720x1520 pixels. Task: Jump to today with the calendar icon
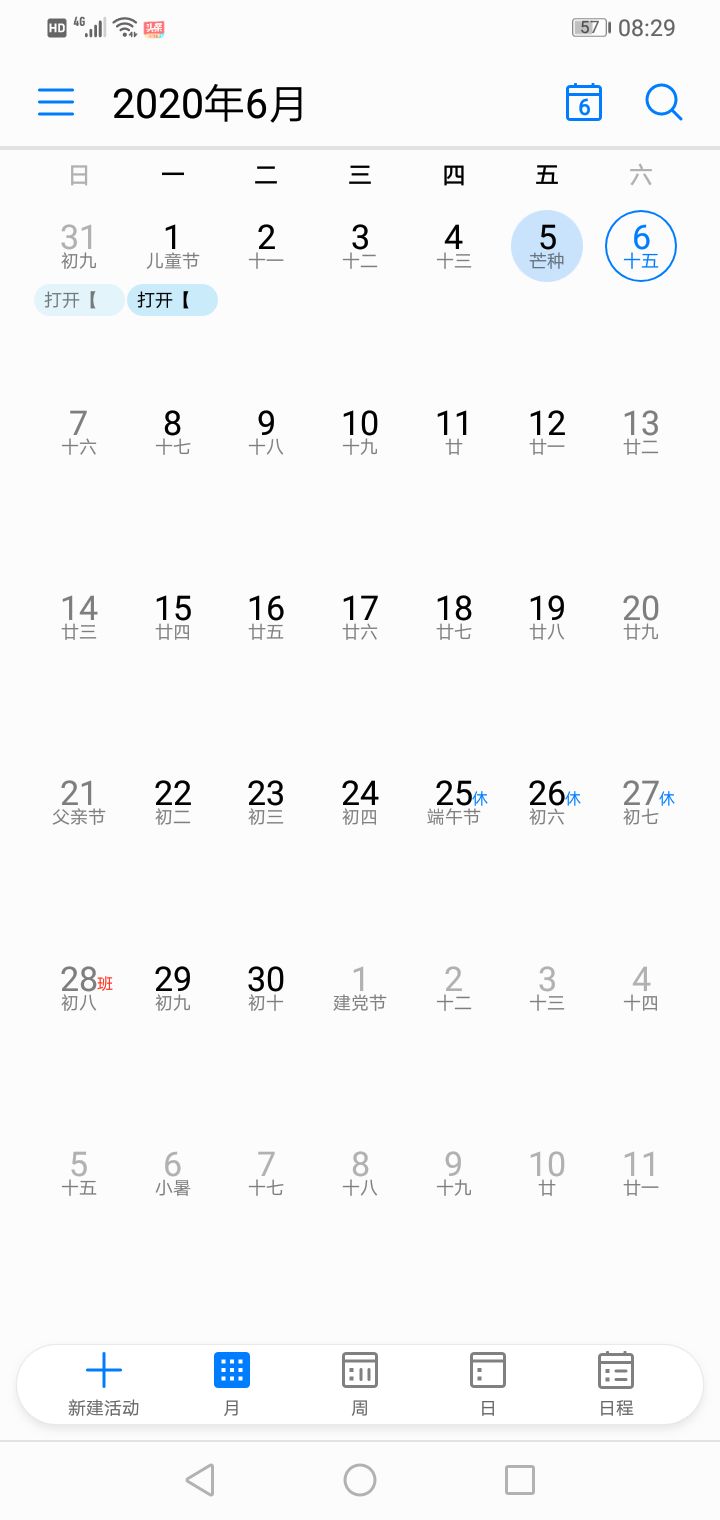pyautogui.click(x=584, y=102)
